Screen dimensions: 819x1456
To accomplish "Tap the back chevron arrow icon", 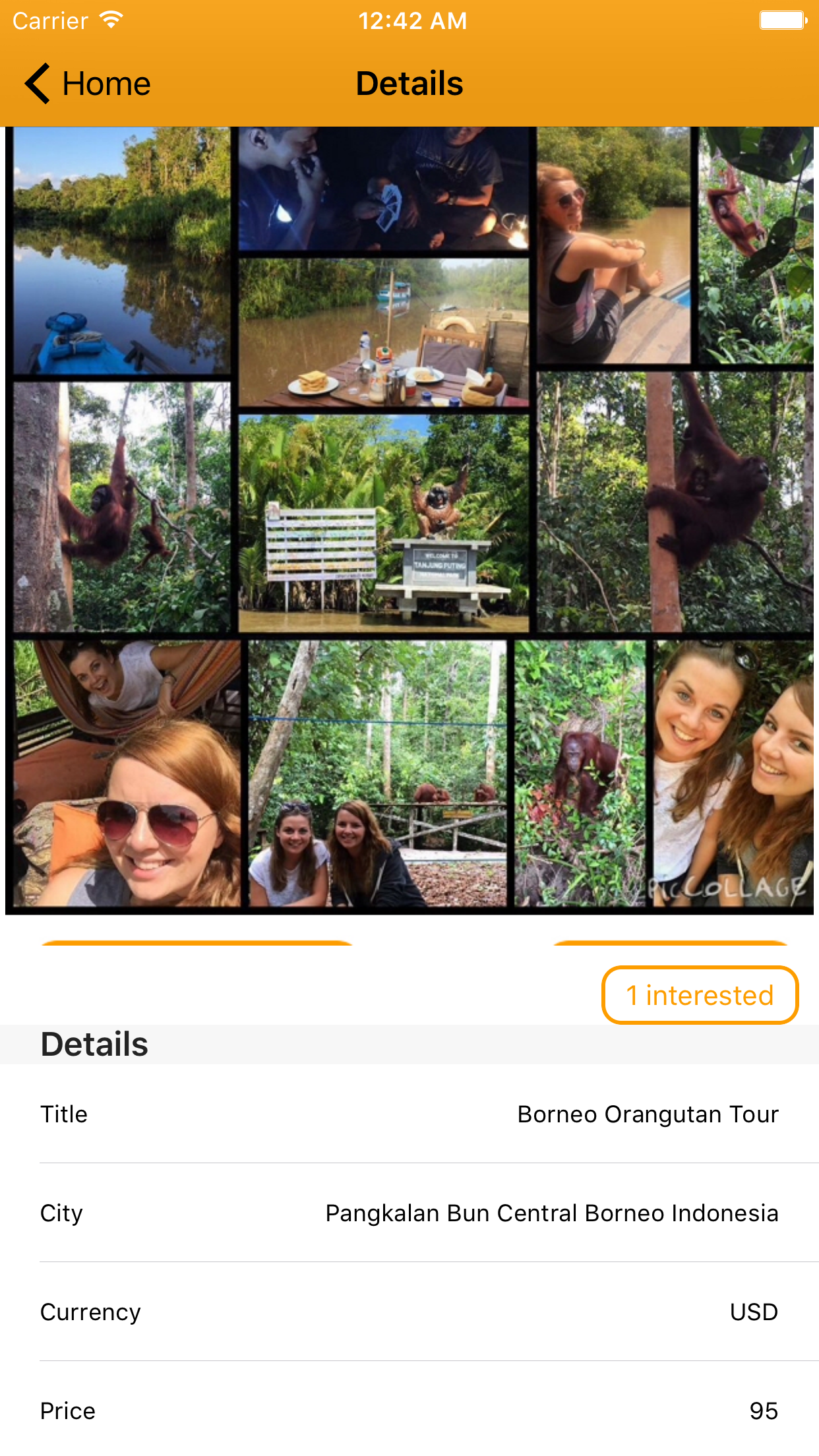I will coord(38,83).
